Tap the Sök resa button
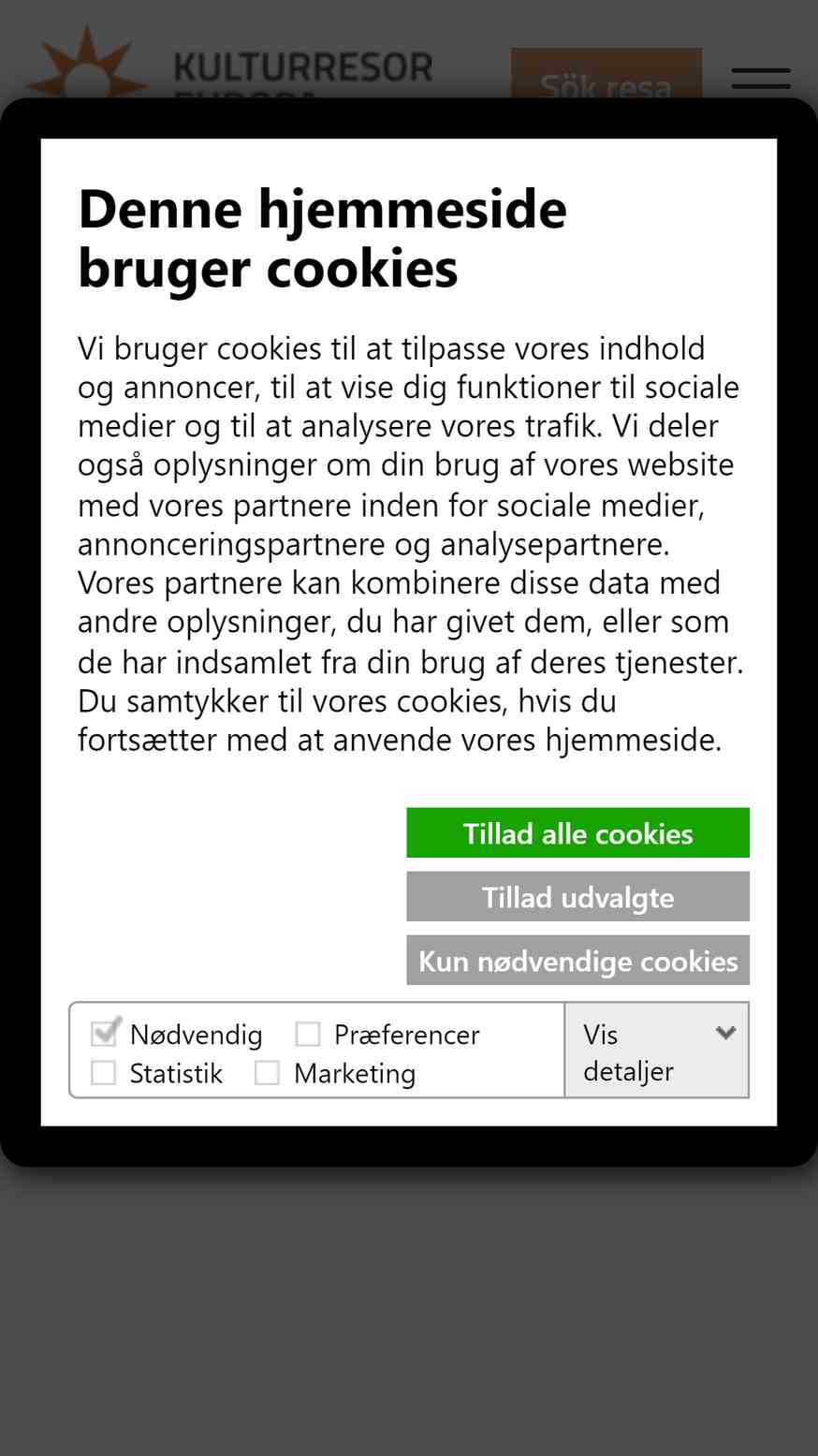The image size is (818, 1456). pos(606,75)
